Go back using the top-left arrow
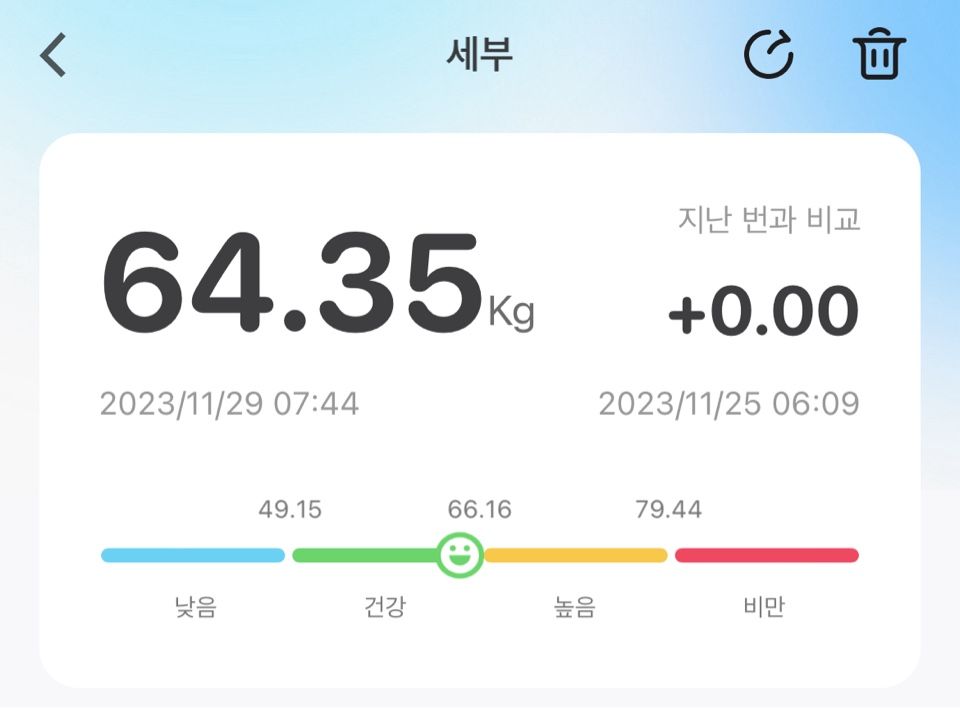 [54, 56]
